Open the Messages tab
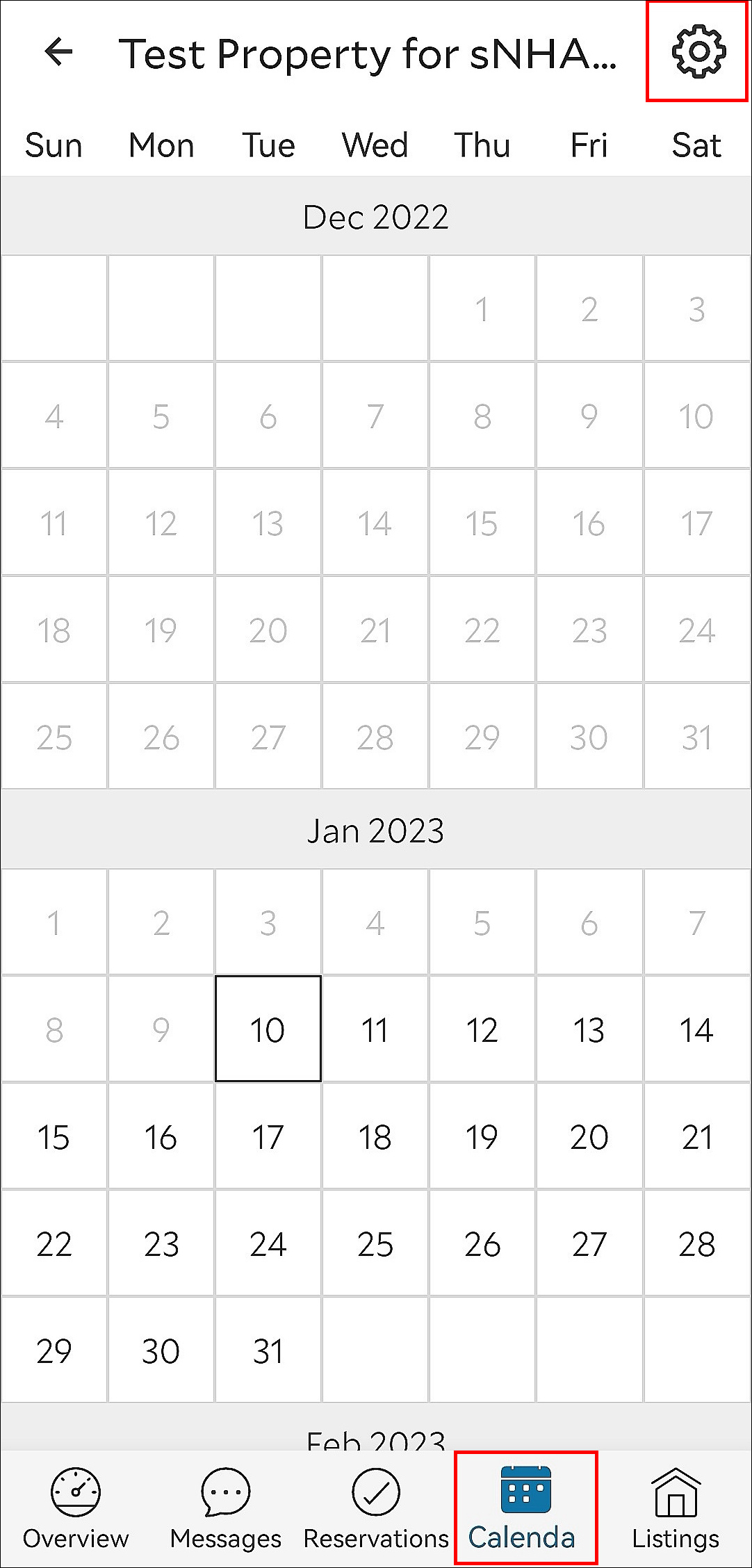 (x=225, y=1508)
